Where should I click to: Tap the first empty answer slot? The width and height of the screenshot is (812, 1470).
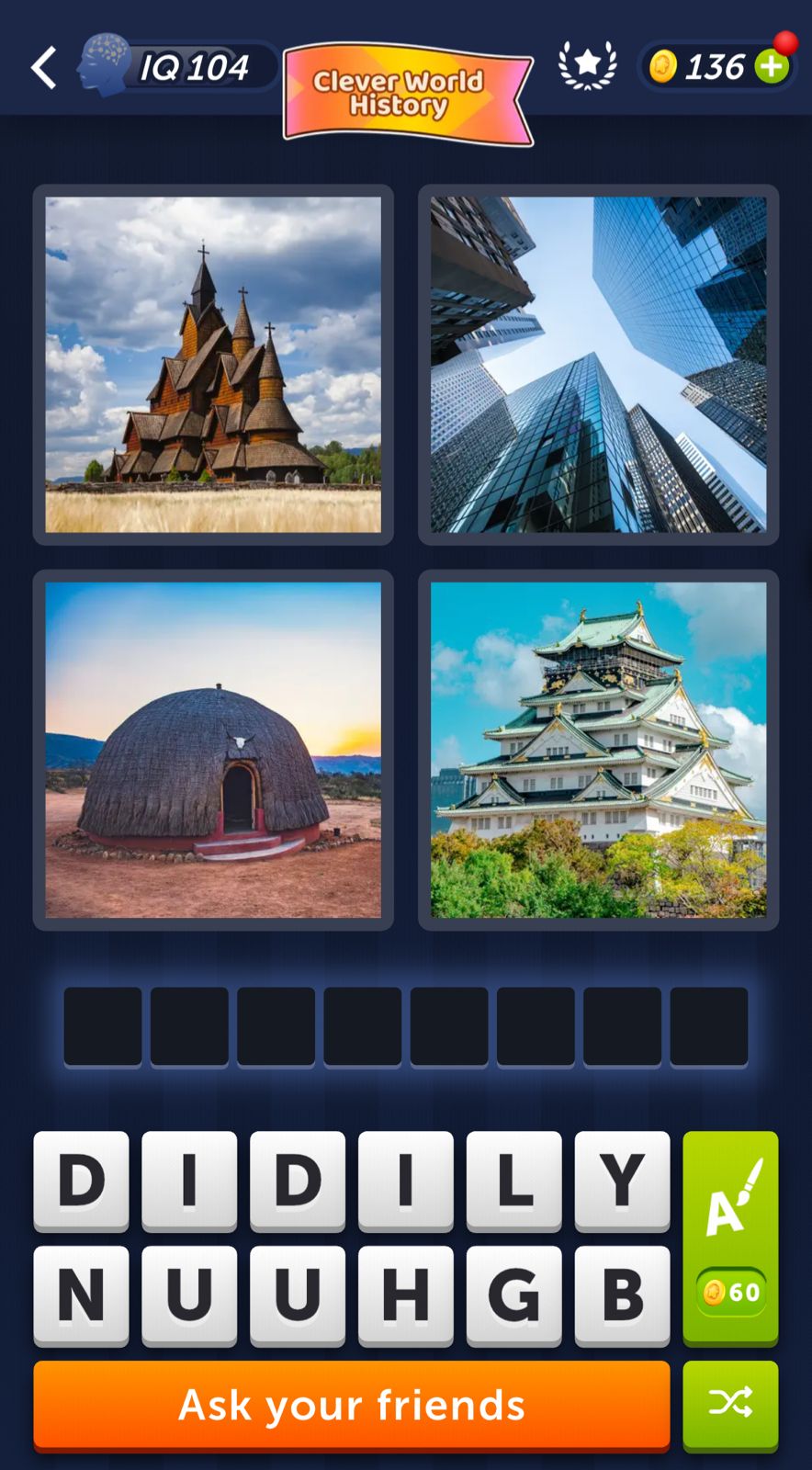(x=102, y=1025)
